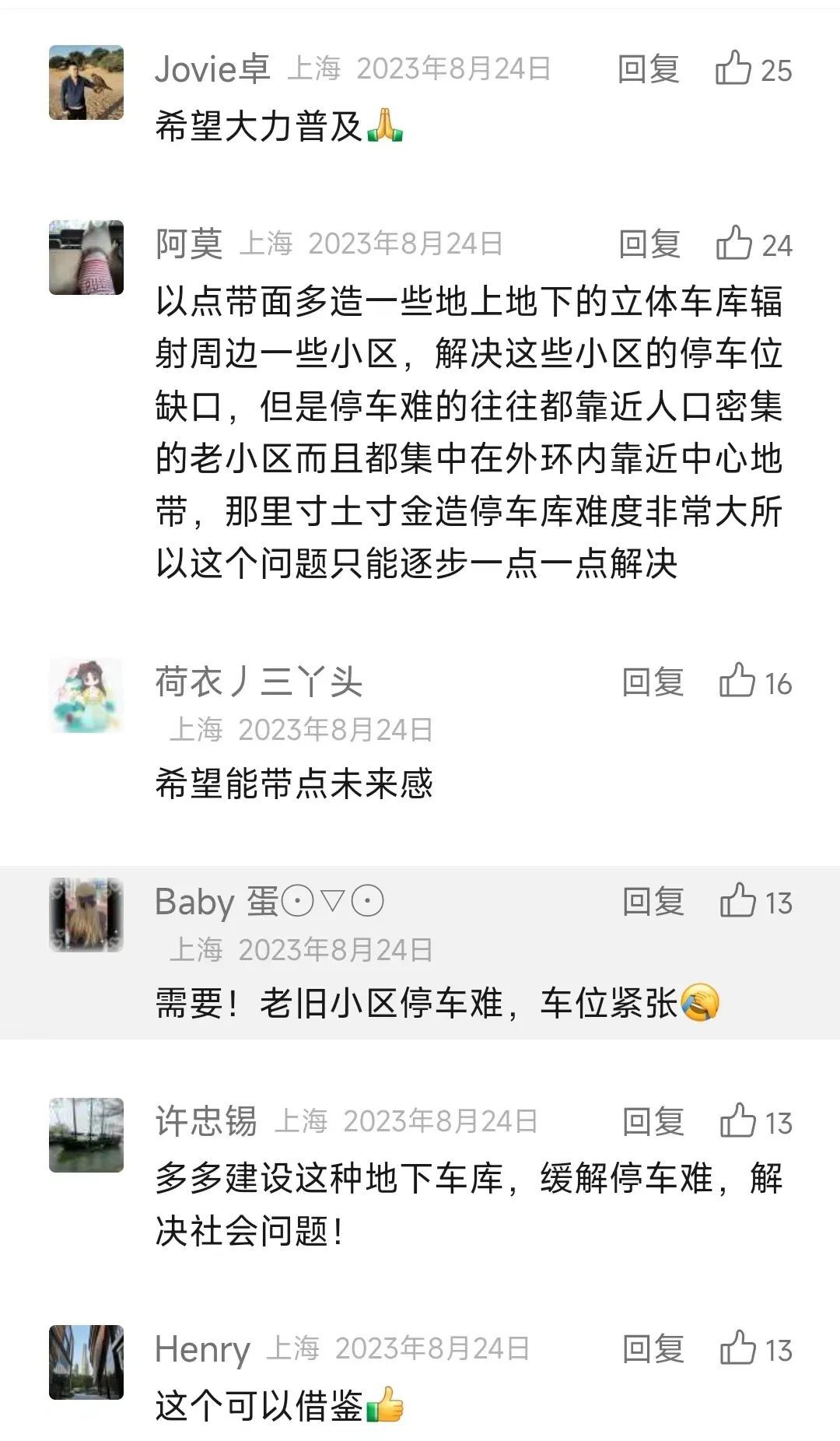The image size is (840, 1441).
Task: Like 许忠锡's comment
Action: point(738,1121)
